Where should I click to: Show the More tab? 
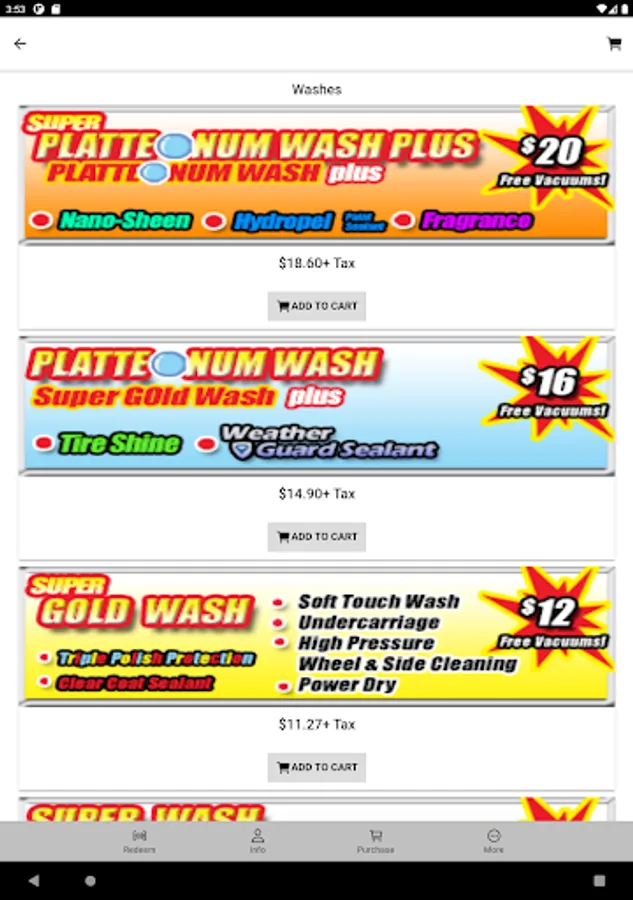494,841
